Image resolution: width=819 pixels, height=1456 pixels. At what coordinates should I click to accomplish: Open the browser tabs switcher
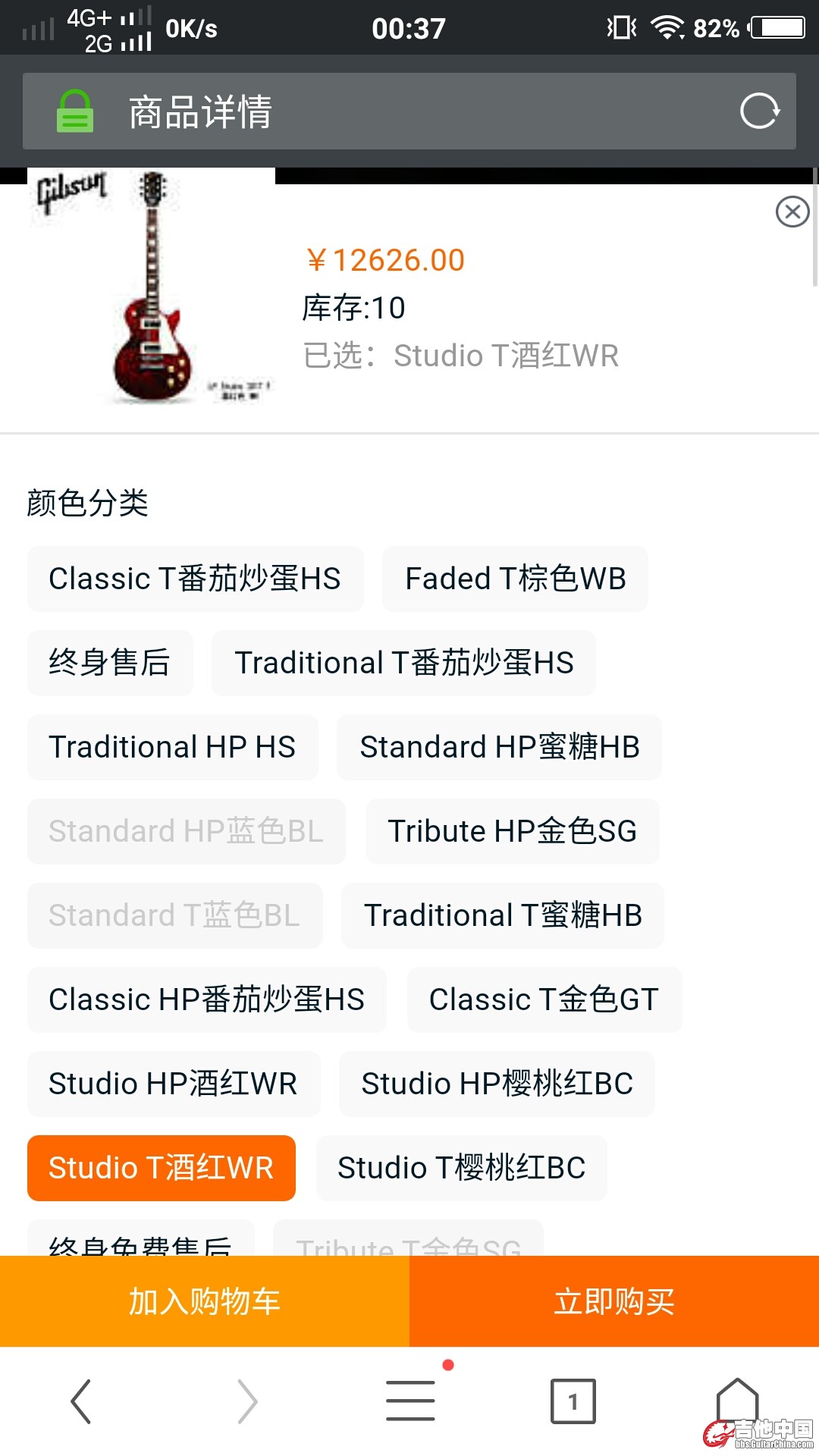click(573, 1401)
